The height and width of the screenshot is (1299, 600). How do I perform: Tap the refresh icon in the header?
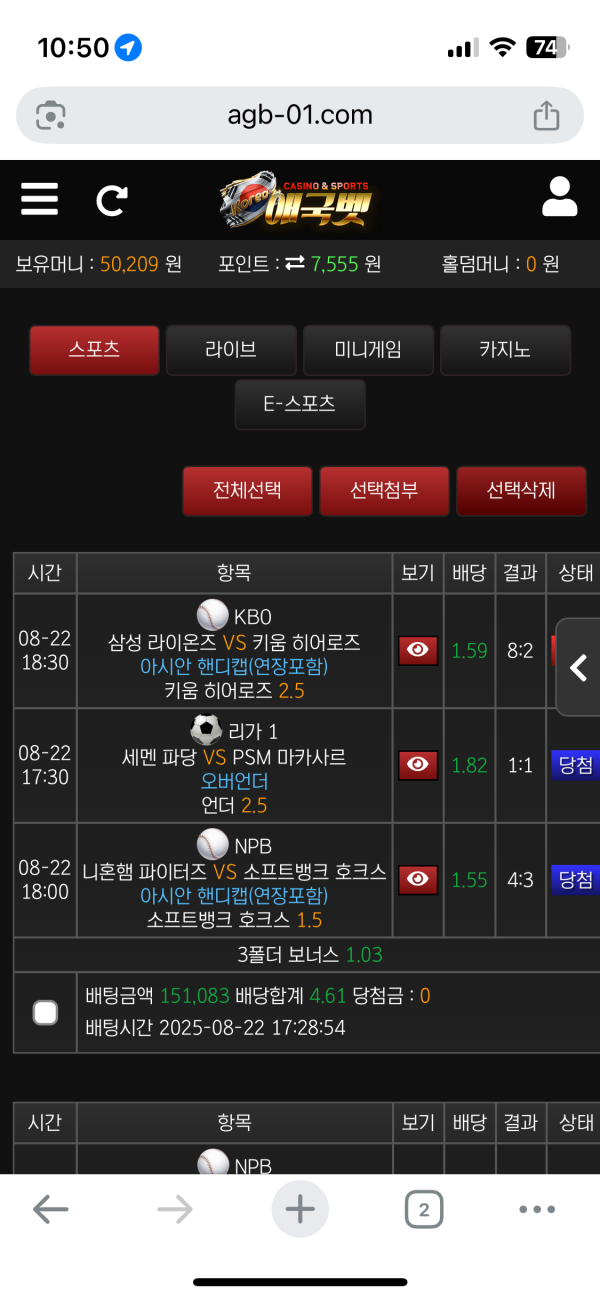point(111,200)
